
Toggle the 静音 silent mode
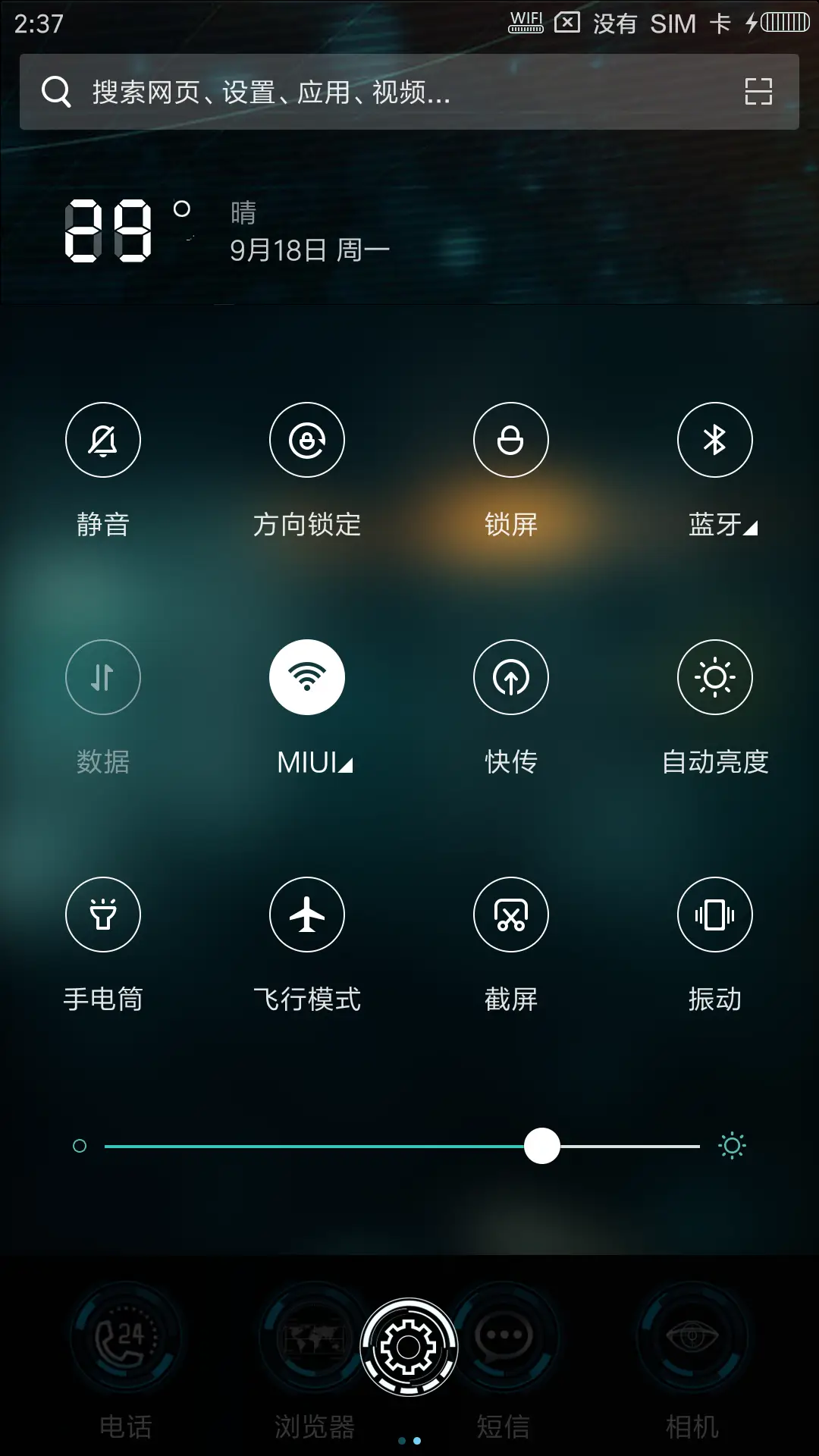[103, 440]
